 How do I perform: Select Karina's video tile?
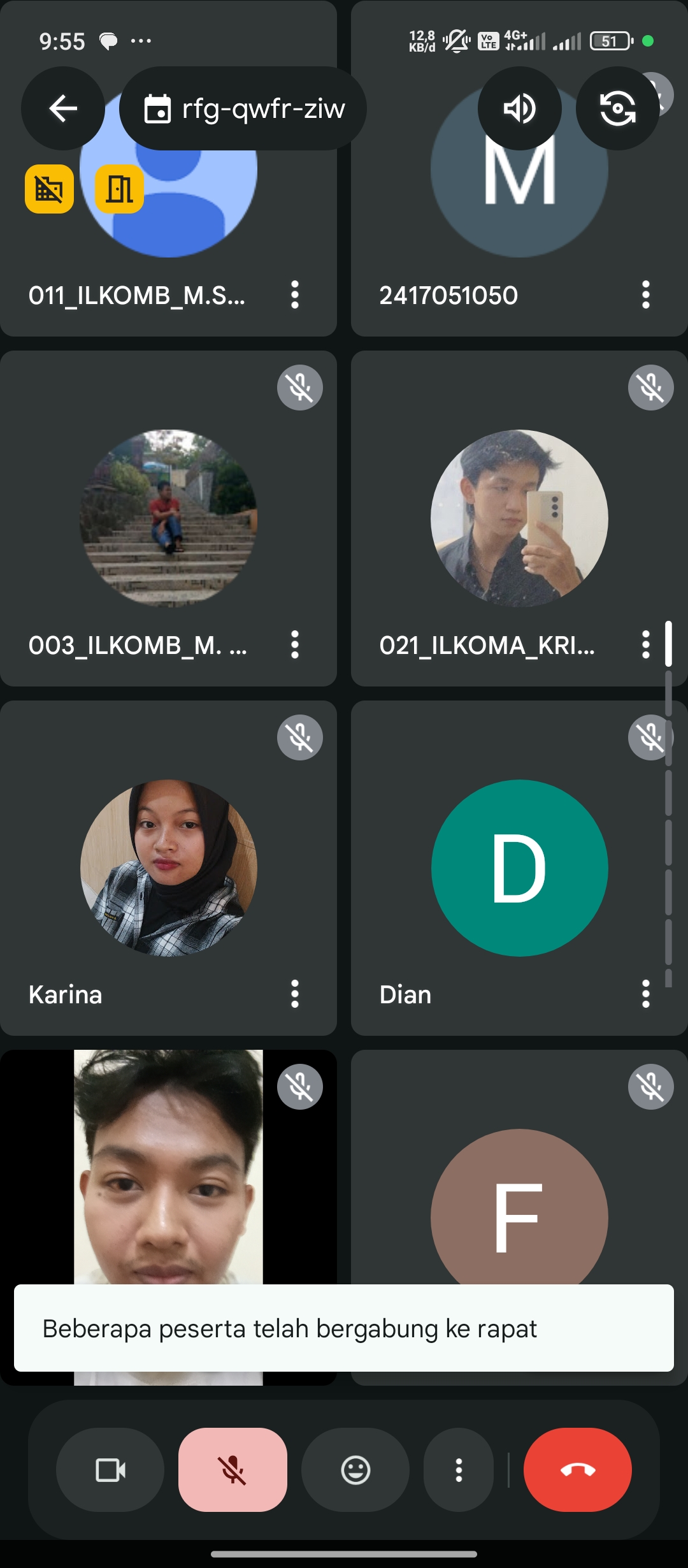(x=168, y=867)
